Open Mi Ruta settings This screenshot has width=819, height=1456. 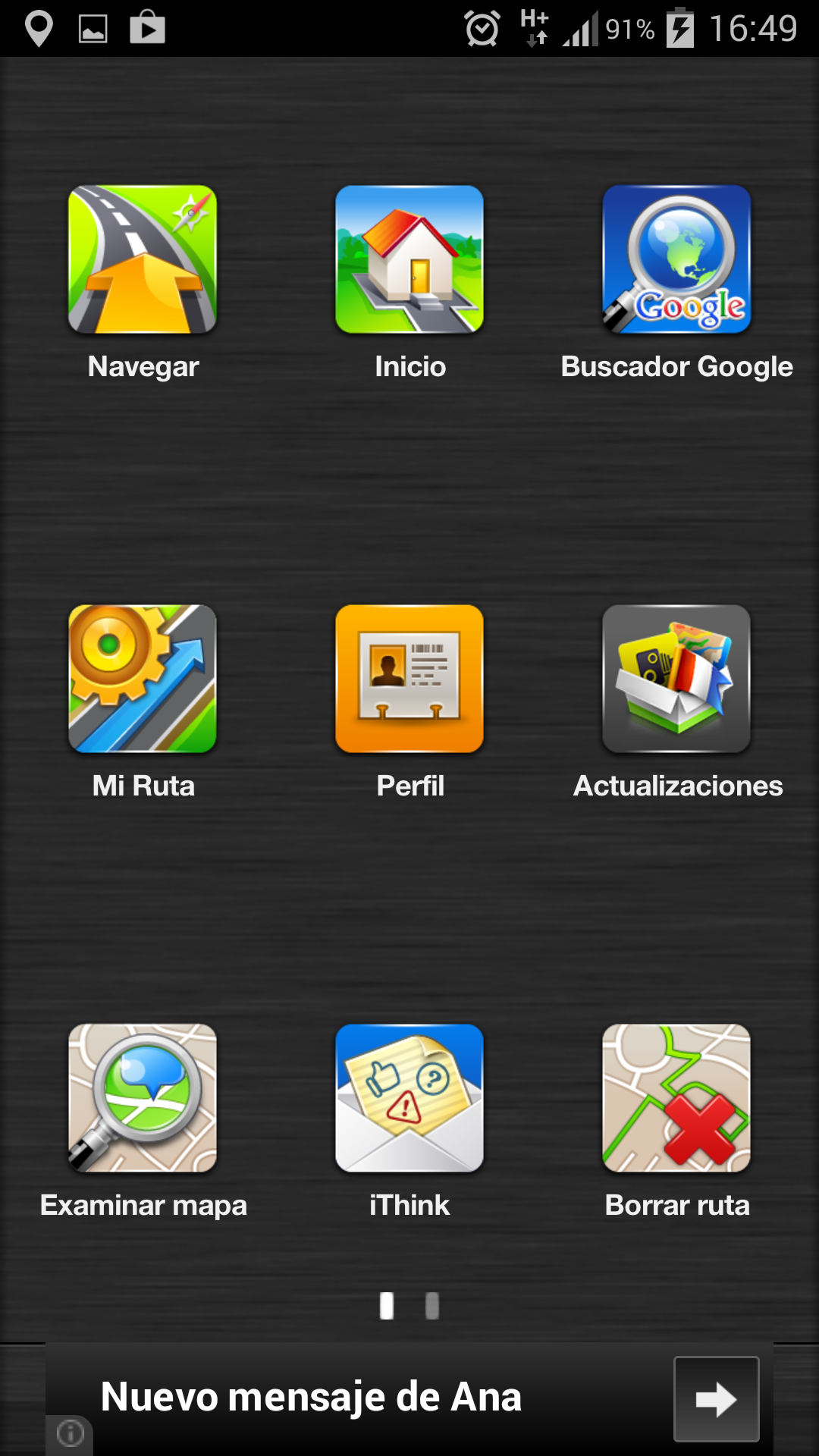(143, 679)
